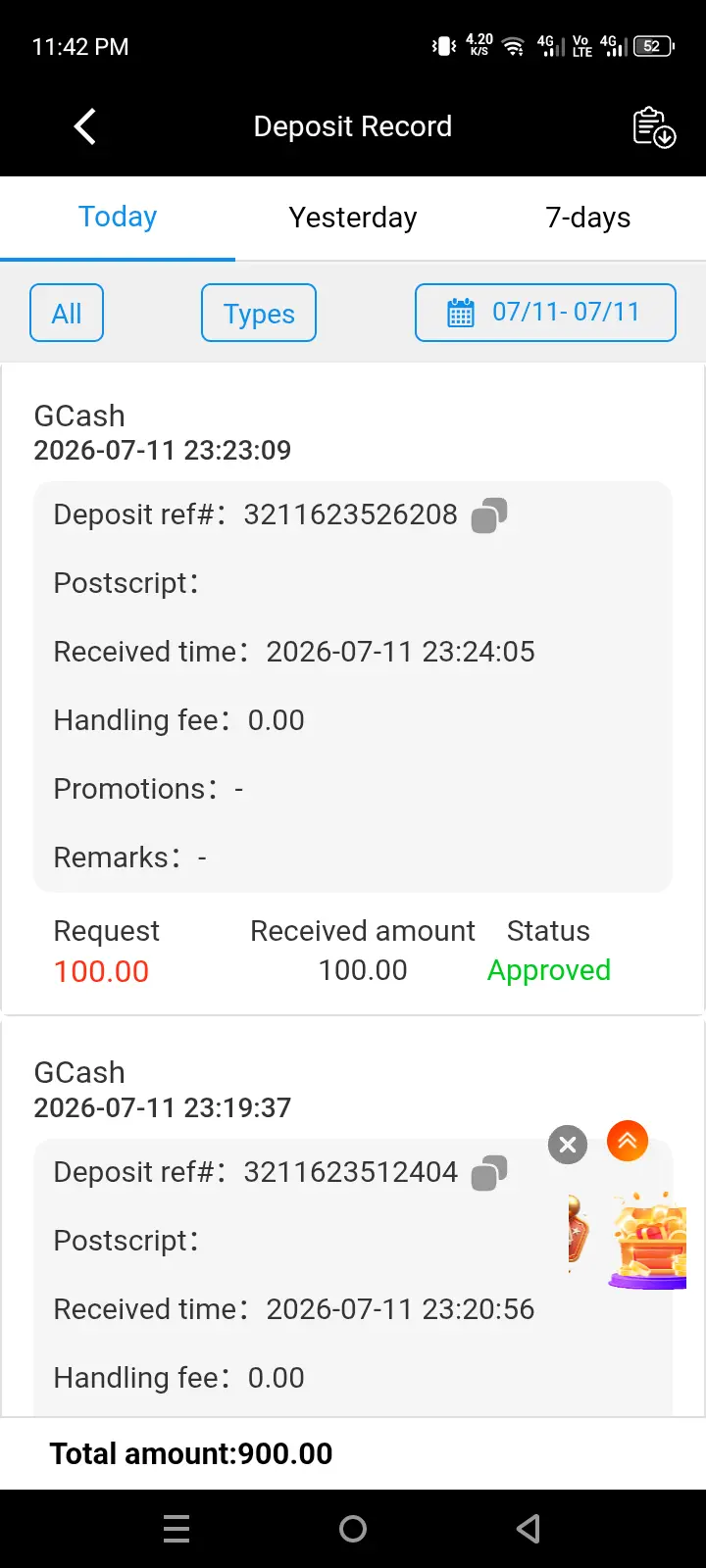Image resolution: width=706 pixels, height=1568 pixels.
Task: Copy deposit ref 3211623526208
Action: (489, 515)
